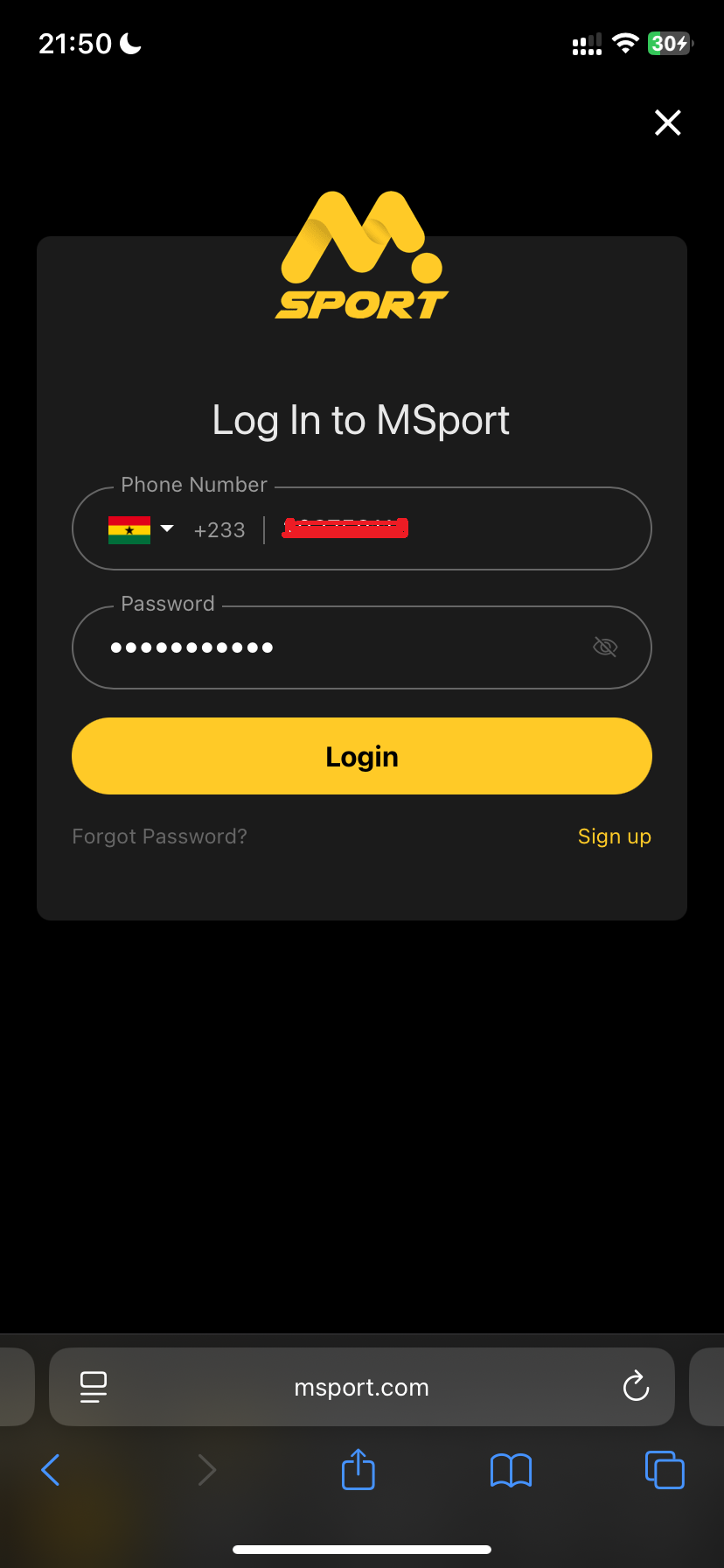This screenshot has width=724, height=1568.
Task: Share this page
Action: 359,1470
